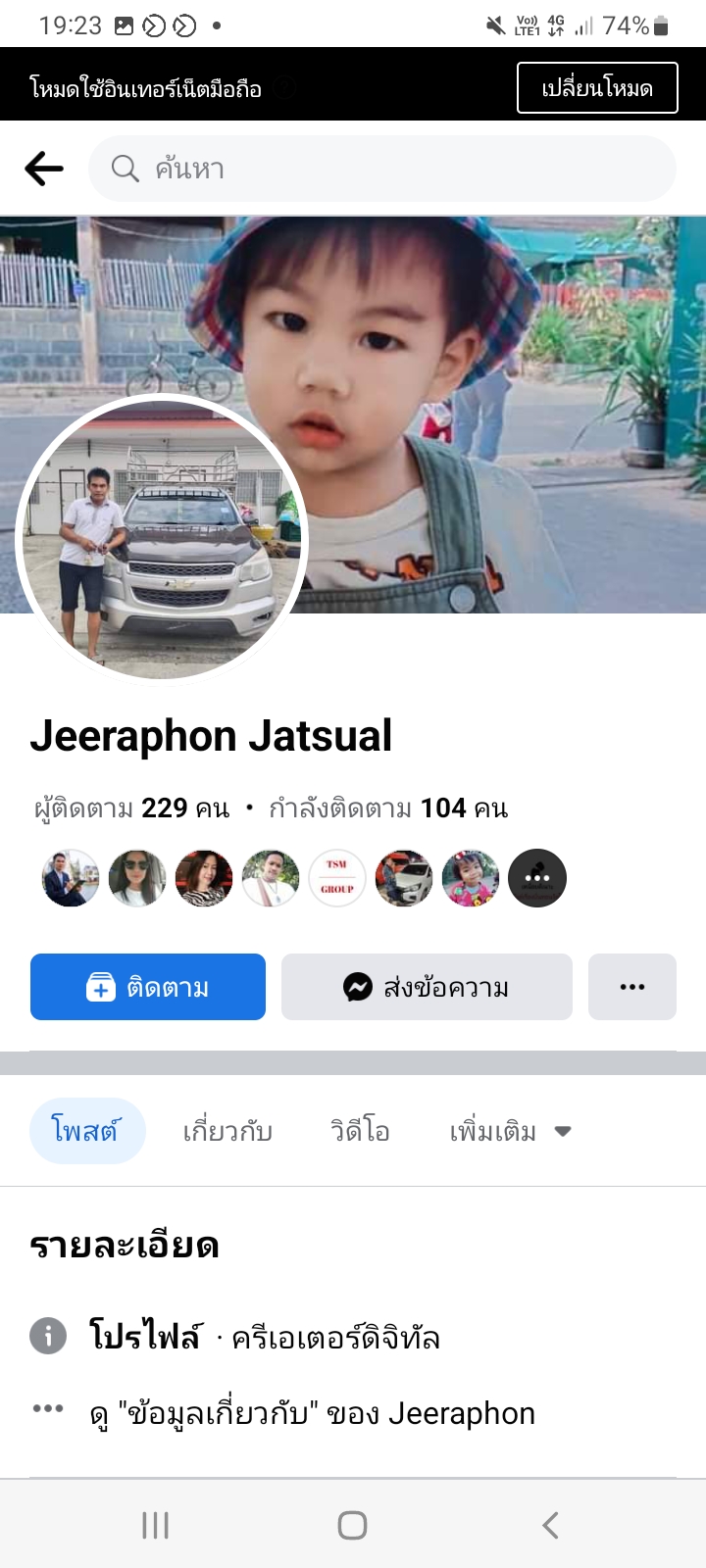Send a message via ส่งข้อความ

tap(427, 987)
